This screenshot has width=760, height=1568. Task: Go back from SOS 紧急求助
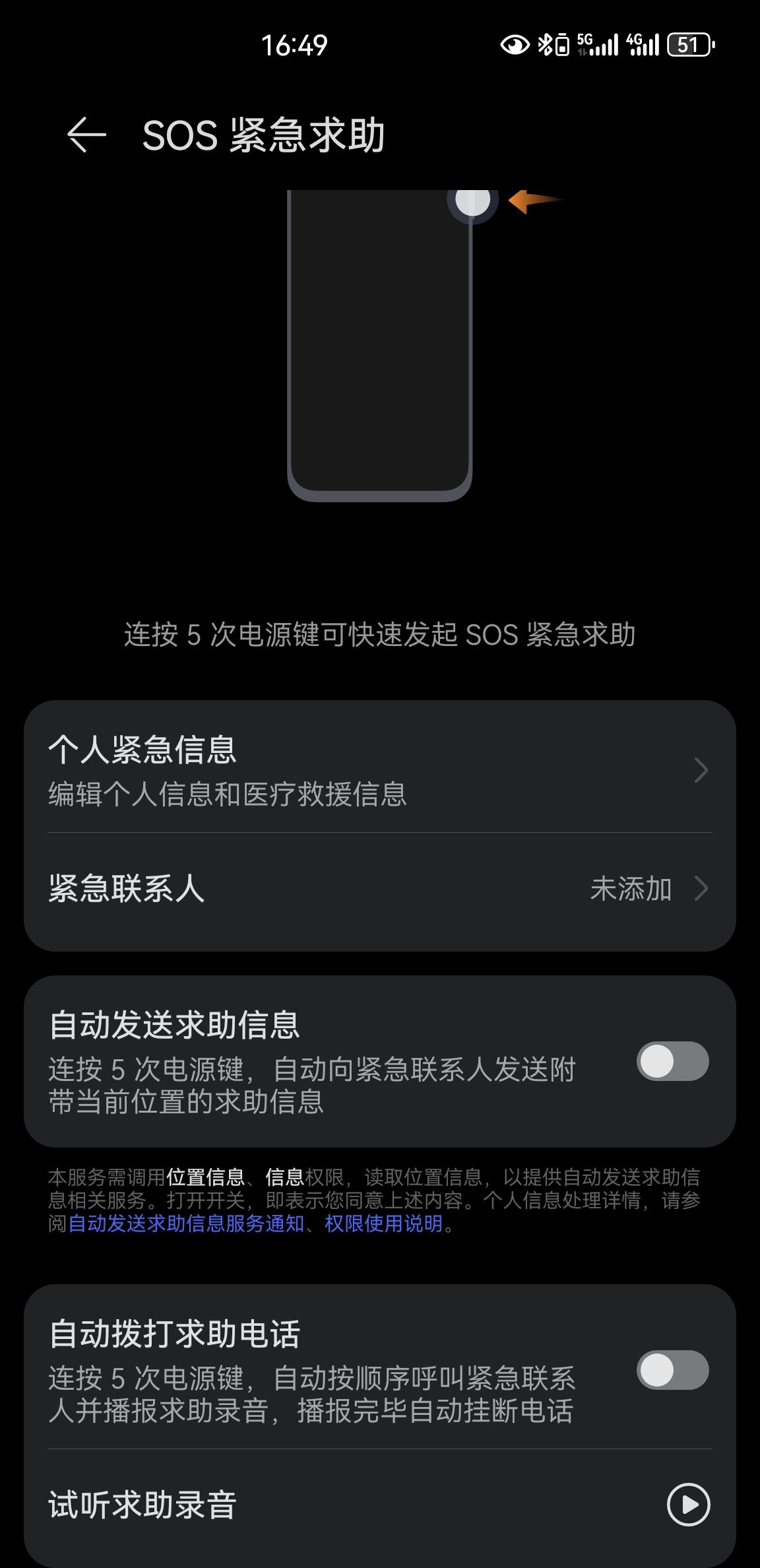point(86,135)
